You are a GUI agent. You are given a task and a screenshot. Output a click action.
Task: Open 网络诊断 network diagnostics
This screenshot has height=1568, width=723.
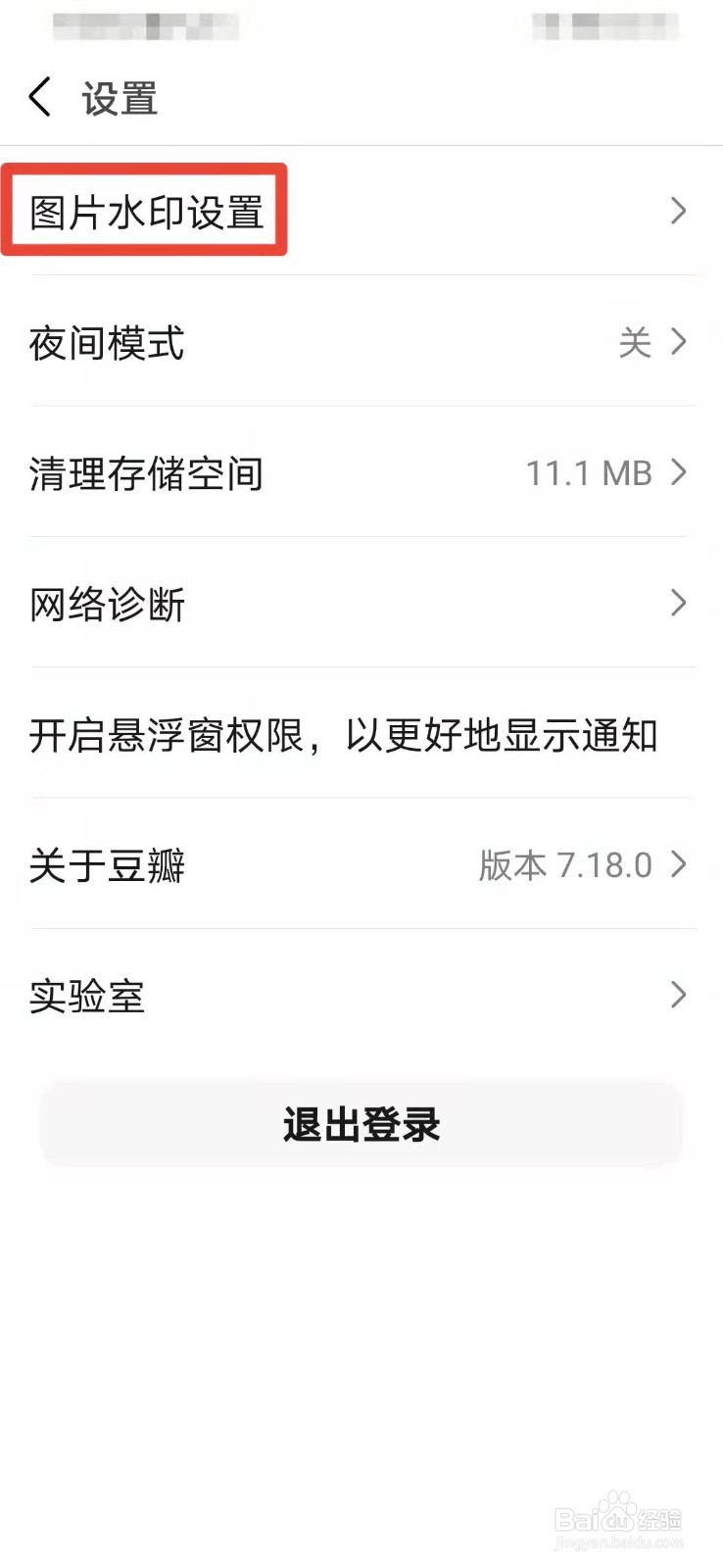pyautogui.click(x=294, y=604)
